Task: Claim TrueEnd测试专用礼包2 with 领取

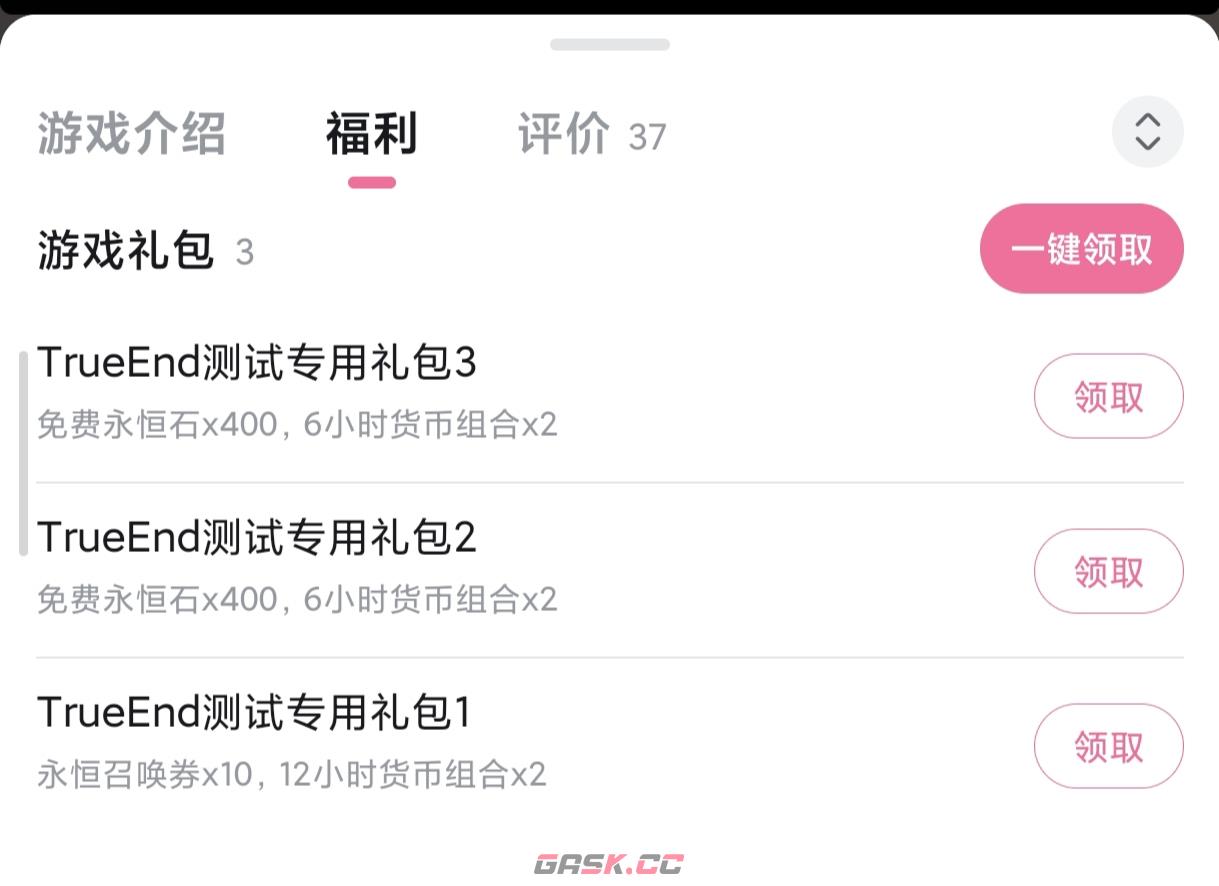Action: (1108, 572)
